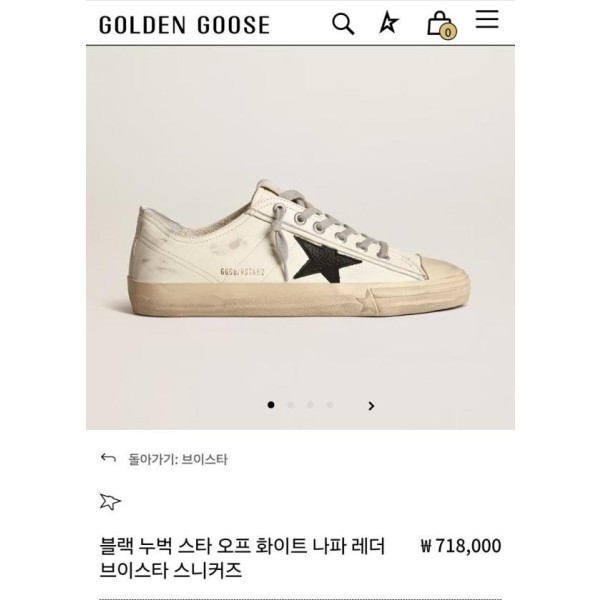The image size is (600, 600).
Task: Add sneakers to wishlist star
Action: point(110,501)
